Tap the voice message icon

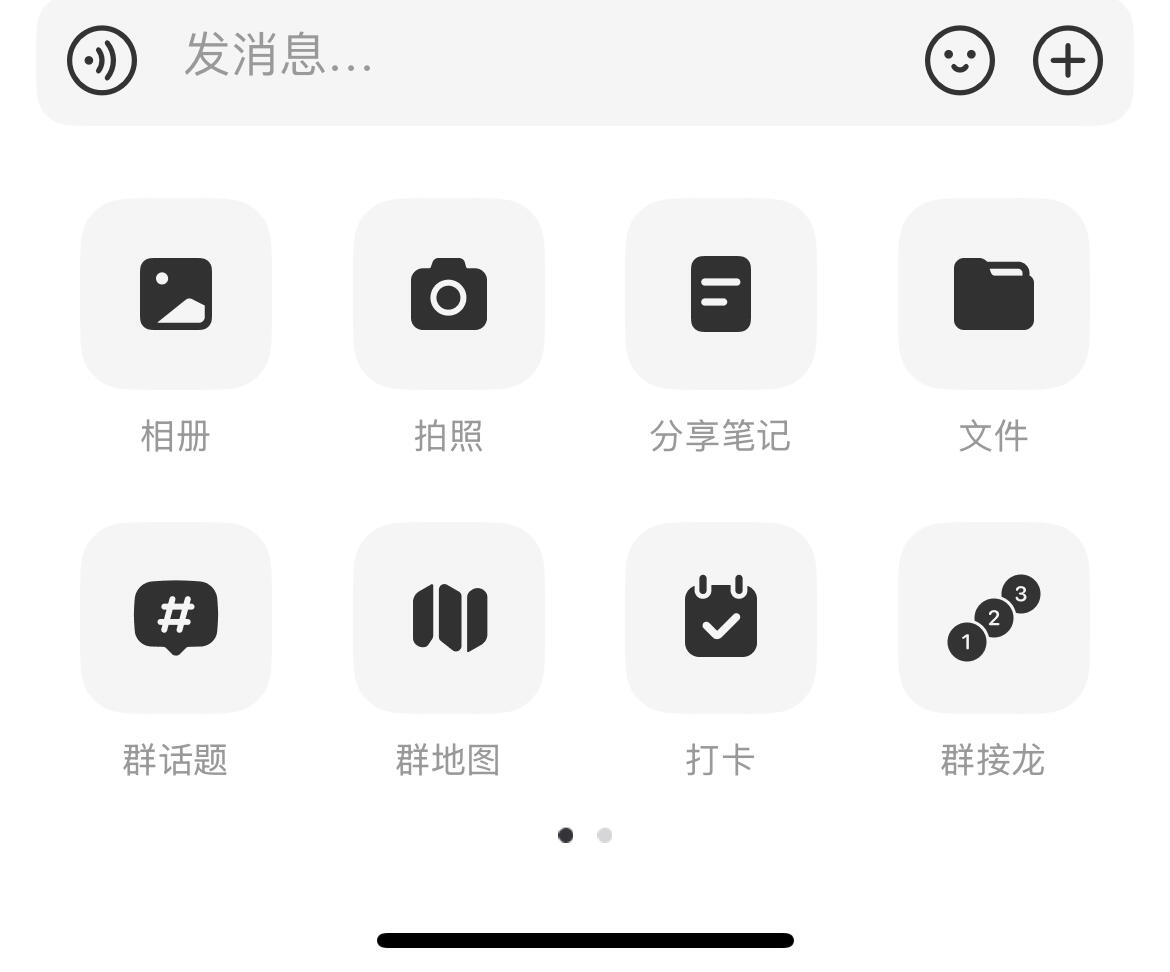coord(102,60)
